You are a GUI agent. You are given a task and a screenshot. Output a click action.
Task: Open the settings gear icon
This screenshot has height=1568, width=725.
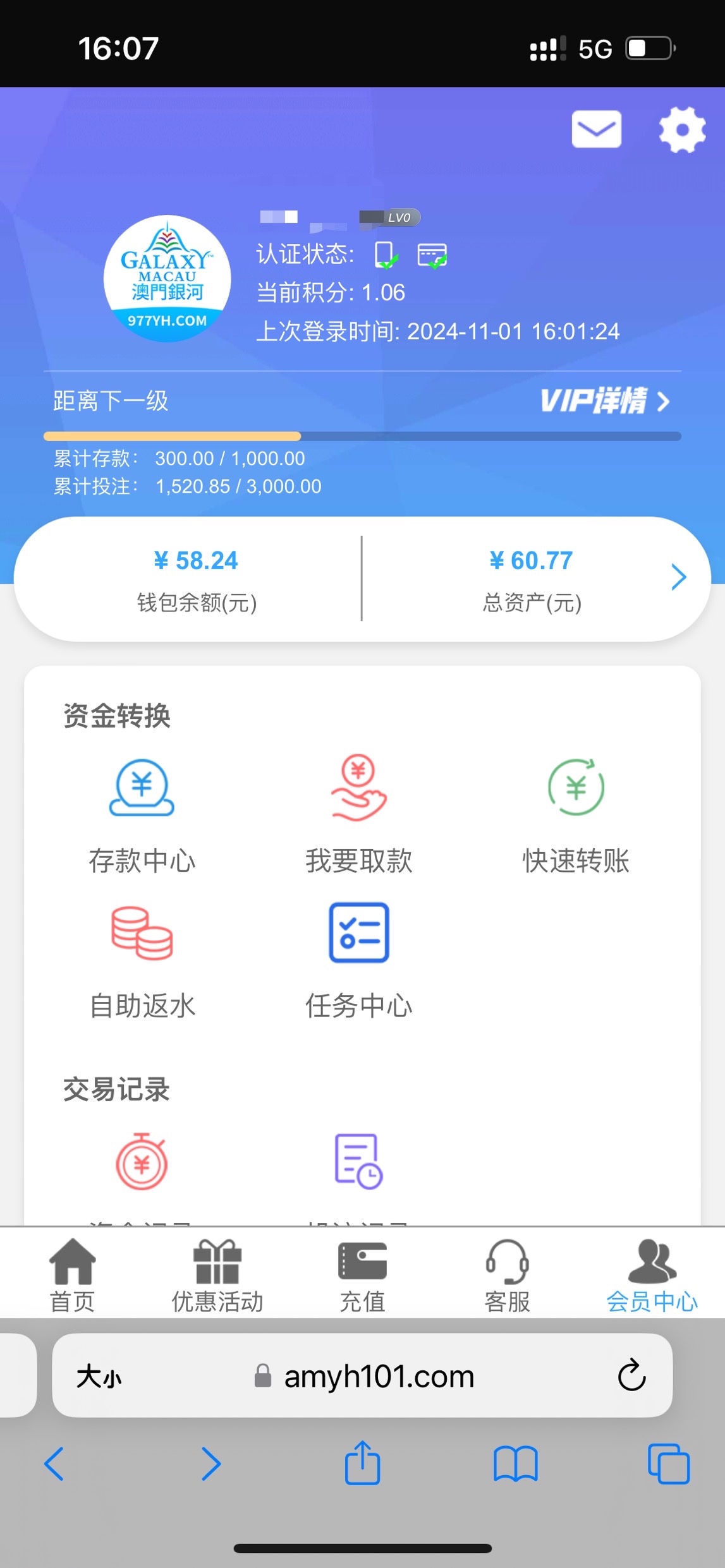click(x=681, y=130)
